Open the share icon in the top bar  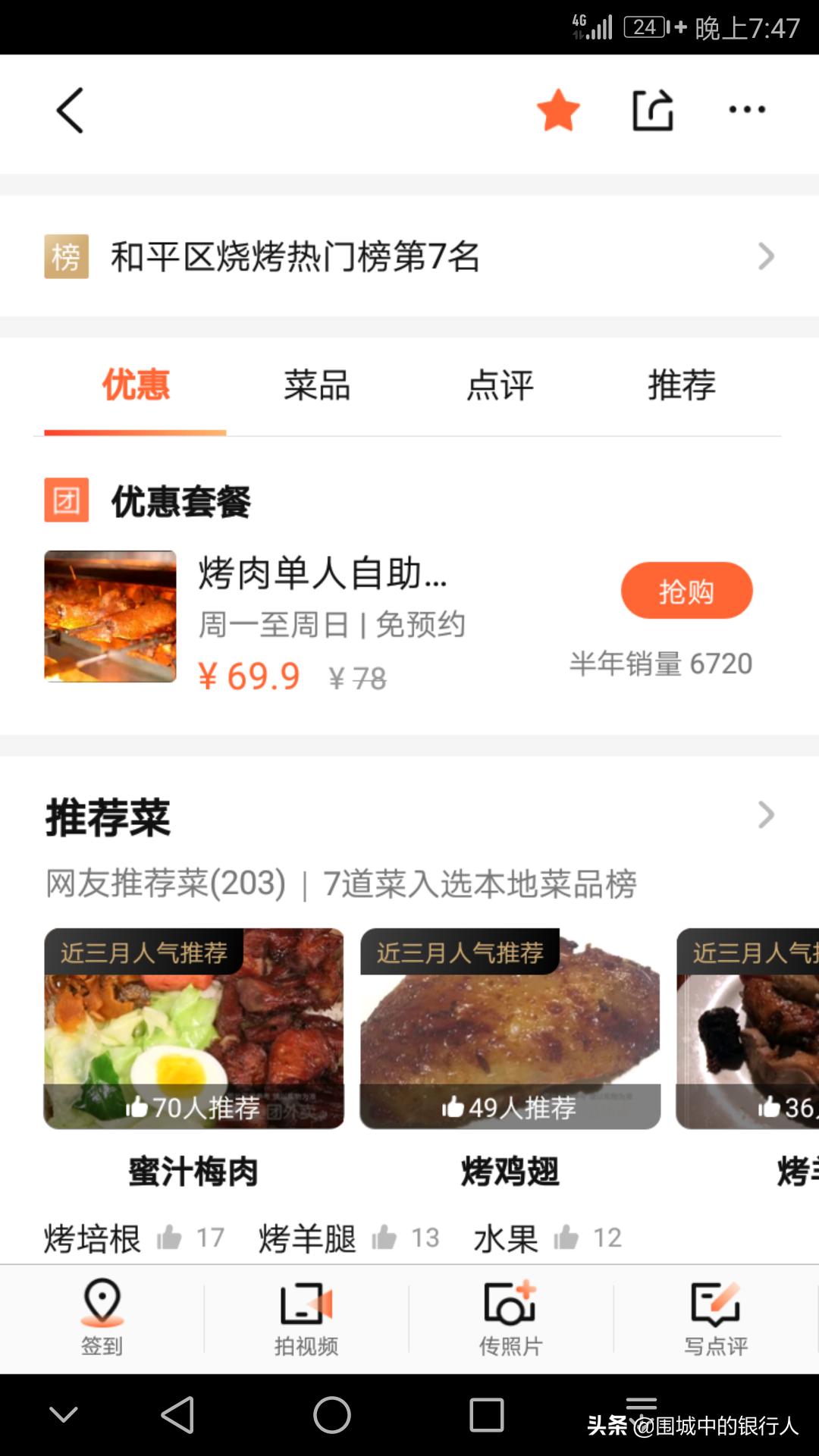(653, 110)
